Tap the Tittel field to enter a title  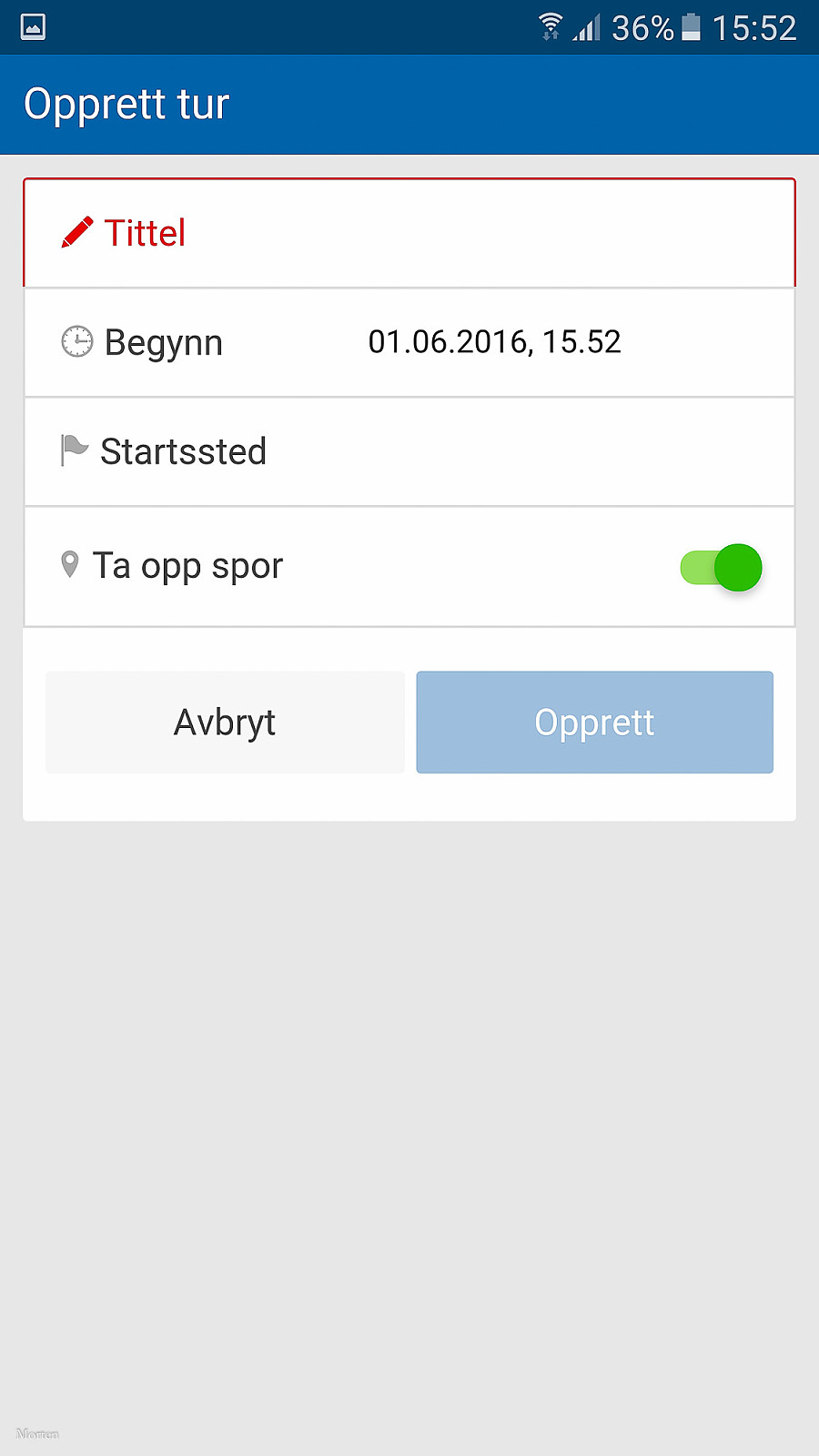409,233
